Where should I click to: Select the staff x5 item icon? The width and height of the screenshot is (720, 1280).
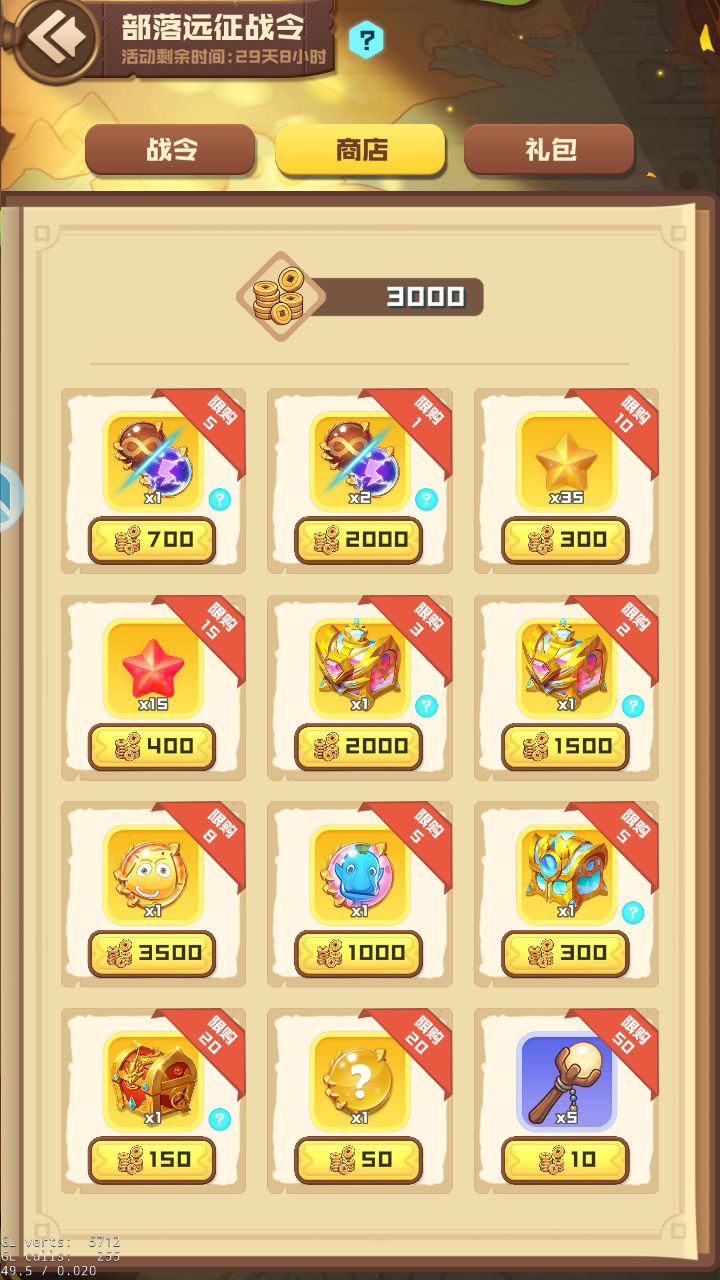(566, 1081)
